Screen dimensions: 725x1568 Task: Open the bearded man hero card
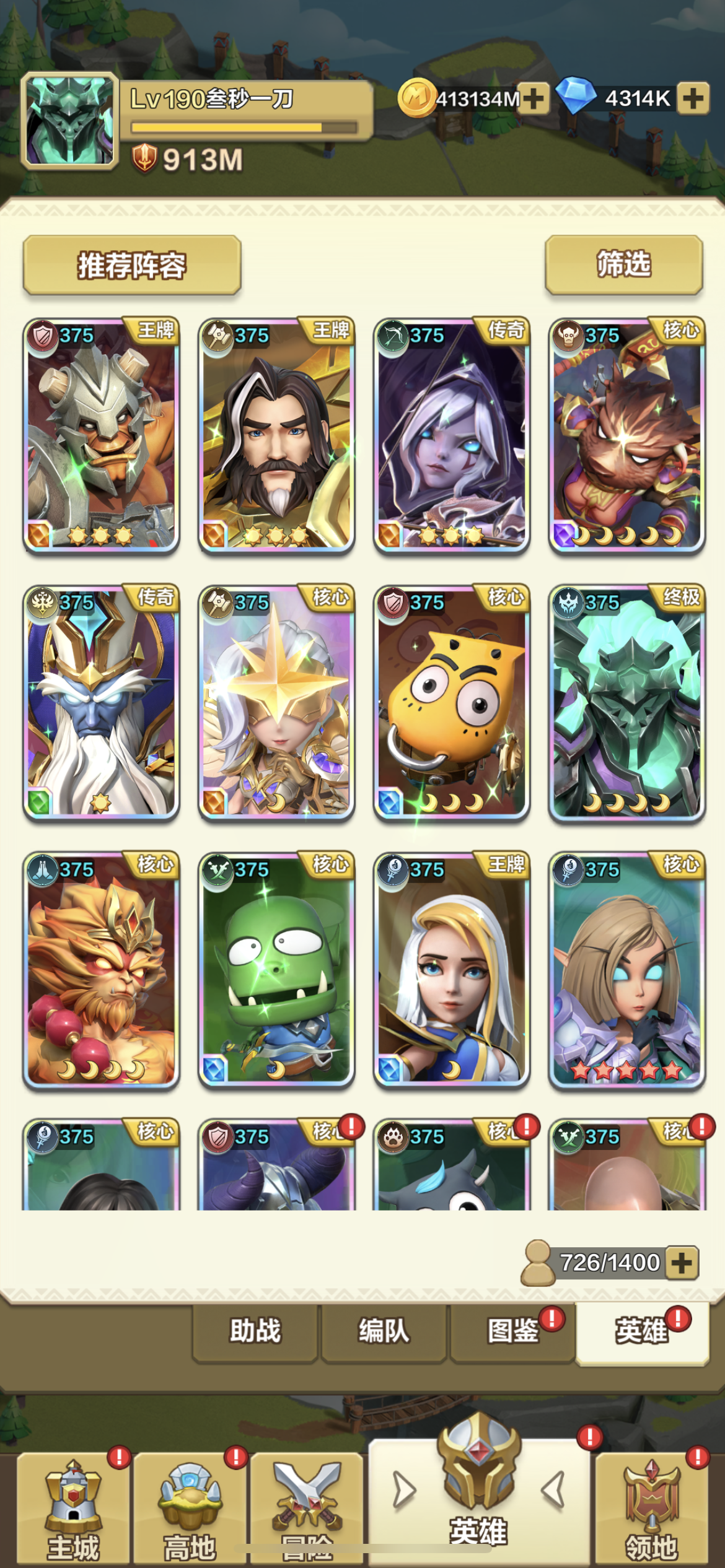276,435
